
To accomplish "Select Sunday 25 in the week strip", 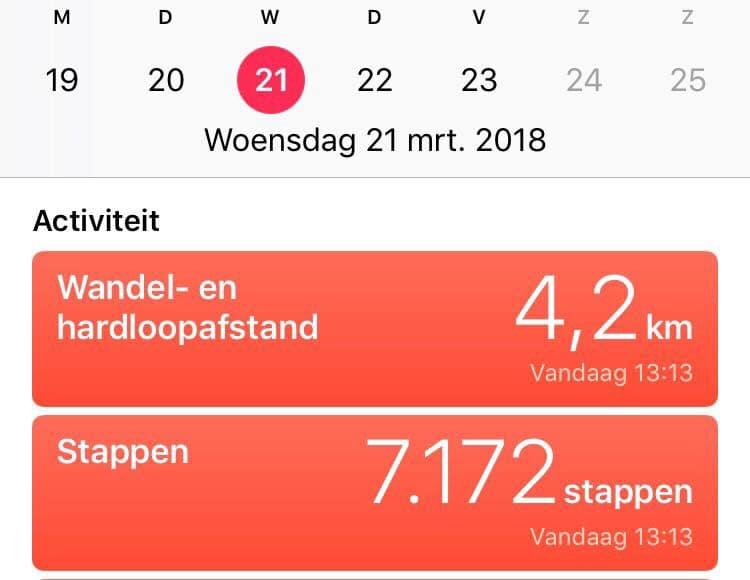I will point(688,80).
